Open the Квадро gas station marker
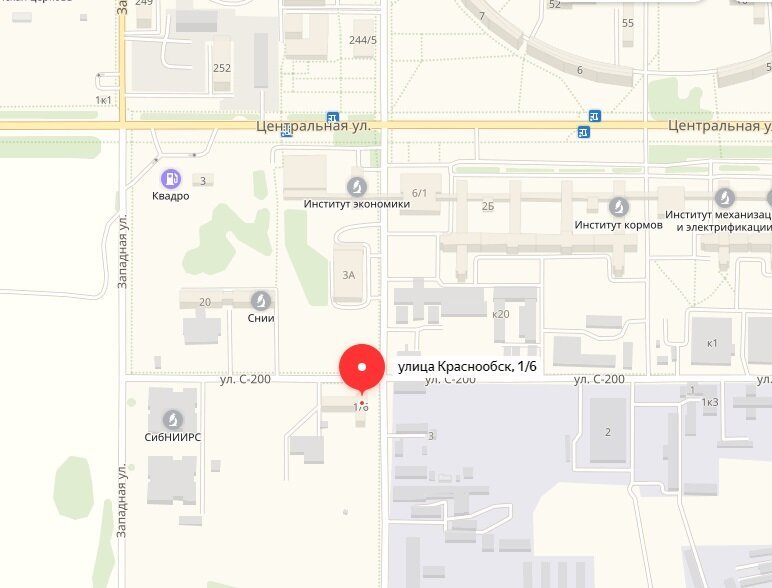 coord(172,178)
